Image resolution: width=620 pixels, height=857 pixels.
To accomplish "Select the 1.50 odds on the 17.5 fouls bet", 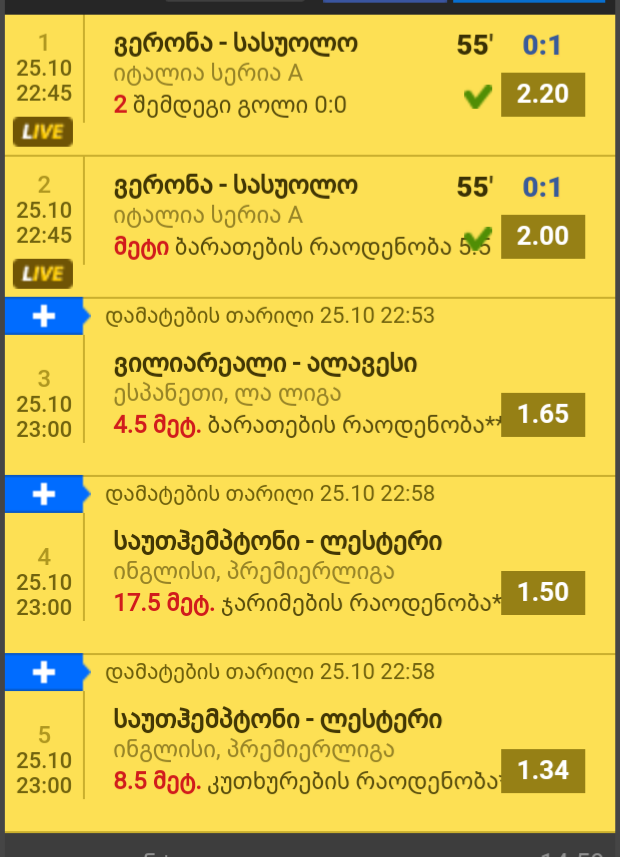I will (542, 592).
